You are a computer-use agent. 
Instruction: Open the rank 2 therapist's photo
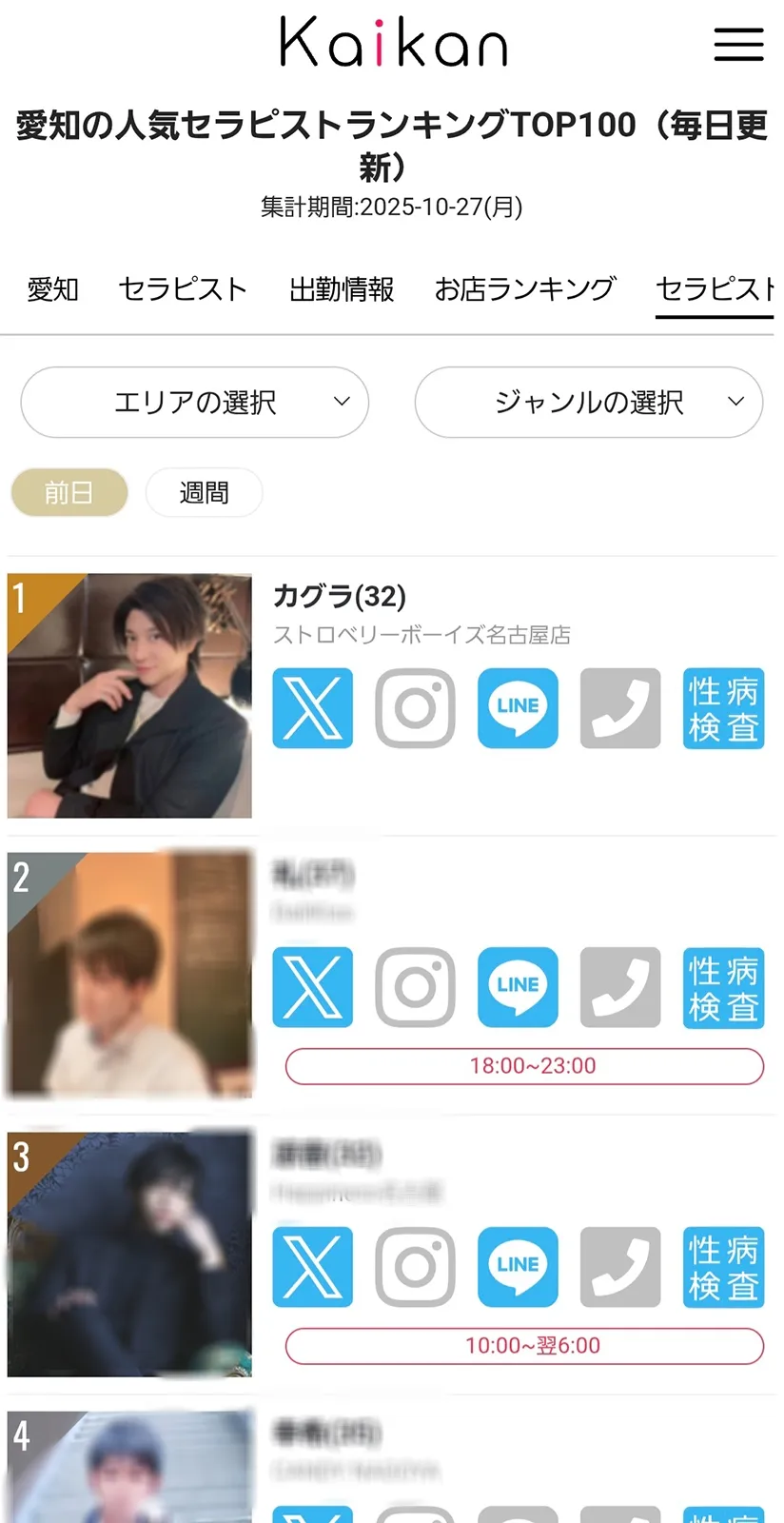pyautogui.click(x=129, y=975)
